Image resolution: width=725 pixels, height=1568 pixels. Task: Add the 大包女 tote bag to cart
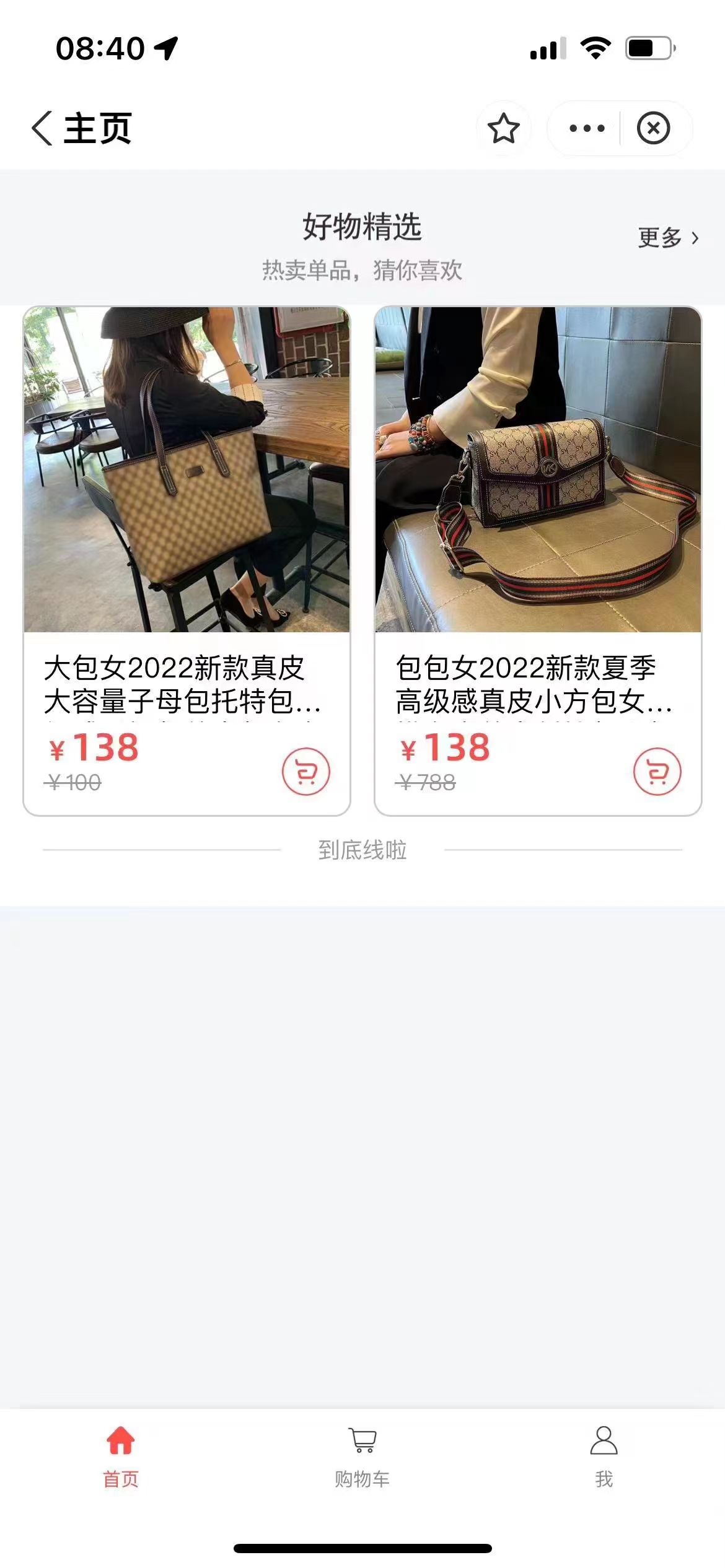coord(306,772)
